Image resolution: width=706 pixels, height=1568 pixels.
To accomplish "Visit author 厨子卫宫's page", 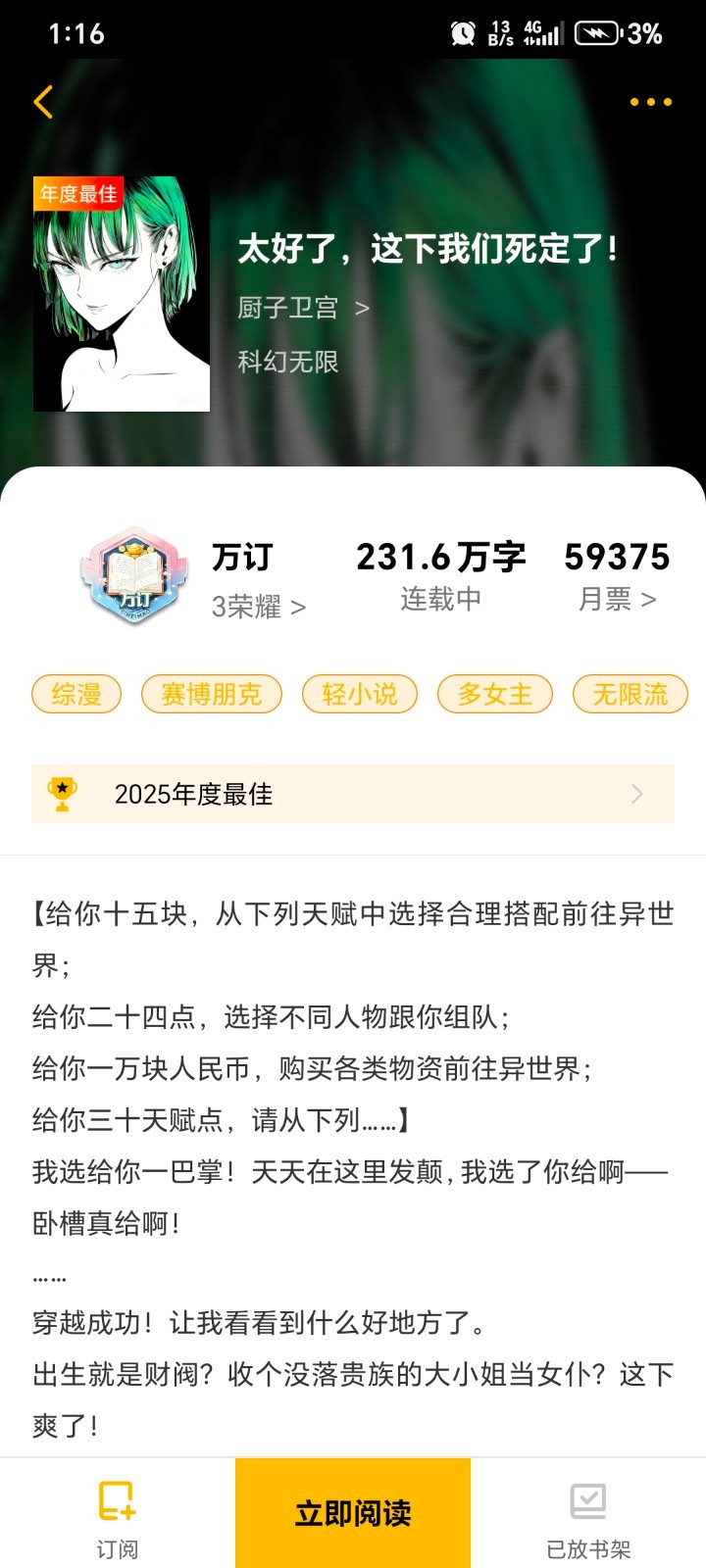I will coord(303,308).
